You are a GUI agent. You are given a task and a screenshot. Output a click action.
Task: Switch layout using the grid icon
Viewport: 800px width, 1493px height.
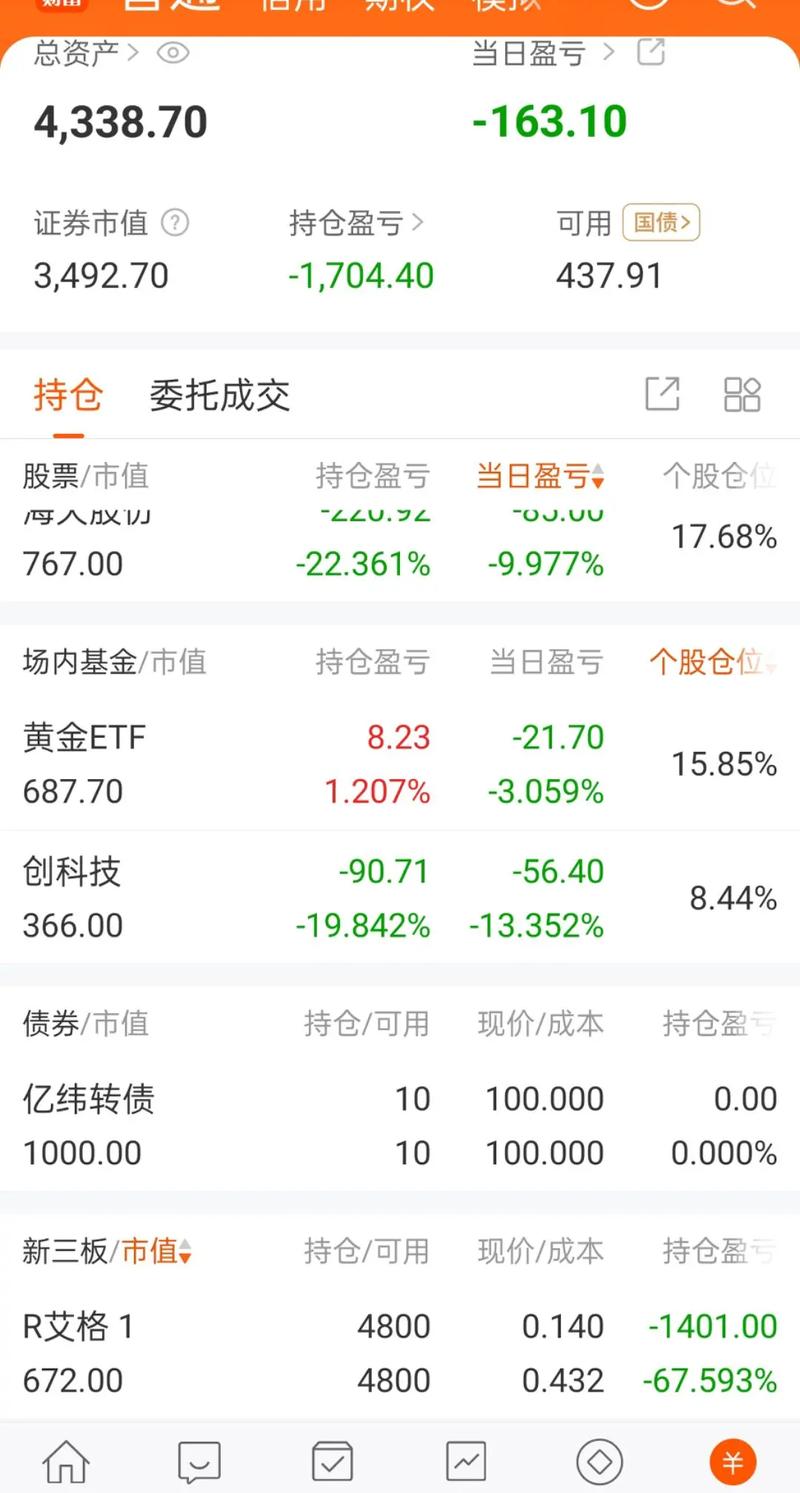[x=742, y=395]
